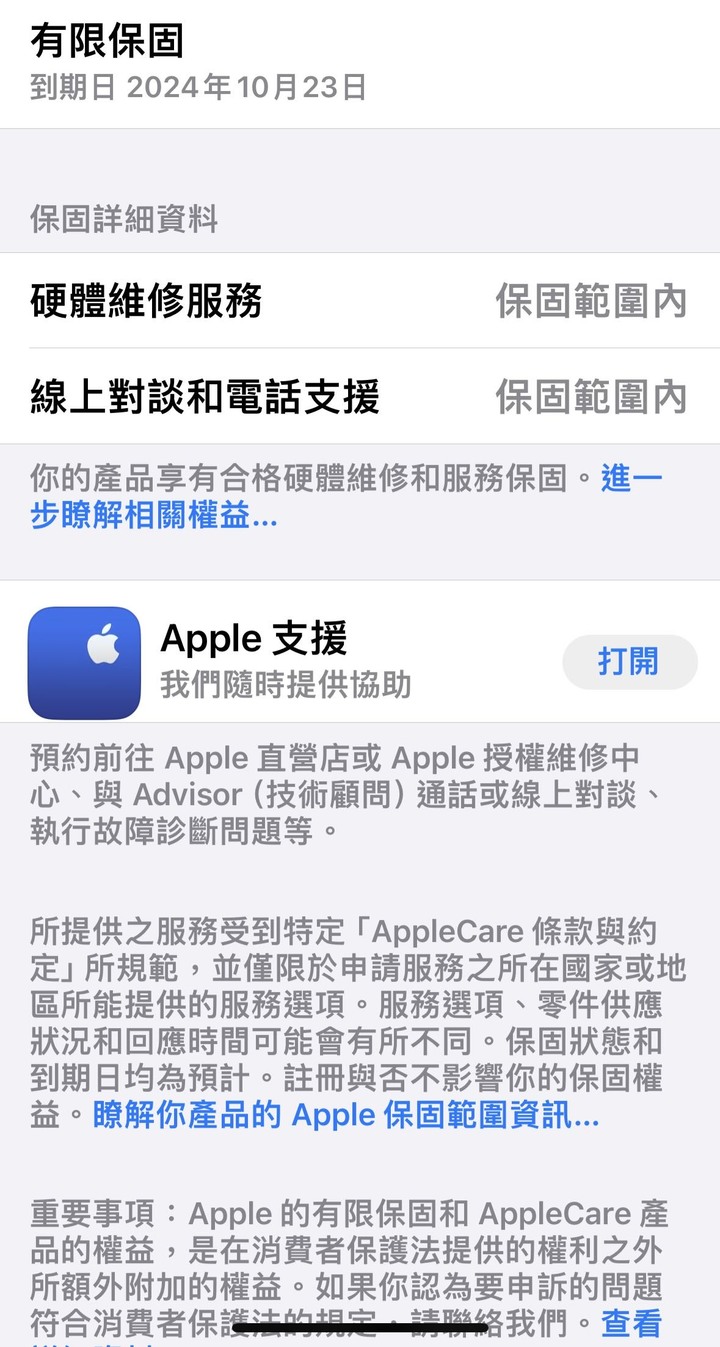
Task: Open 瞭解你產品的 Apple 保固範圍資訊 link
Action: pos(345,1116)
